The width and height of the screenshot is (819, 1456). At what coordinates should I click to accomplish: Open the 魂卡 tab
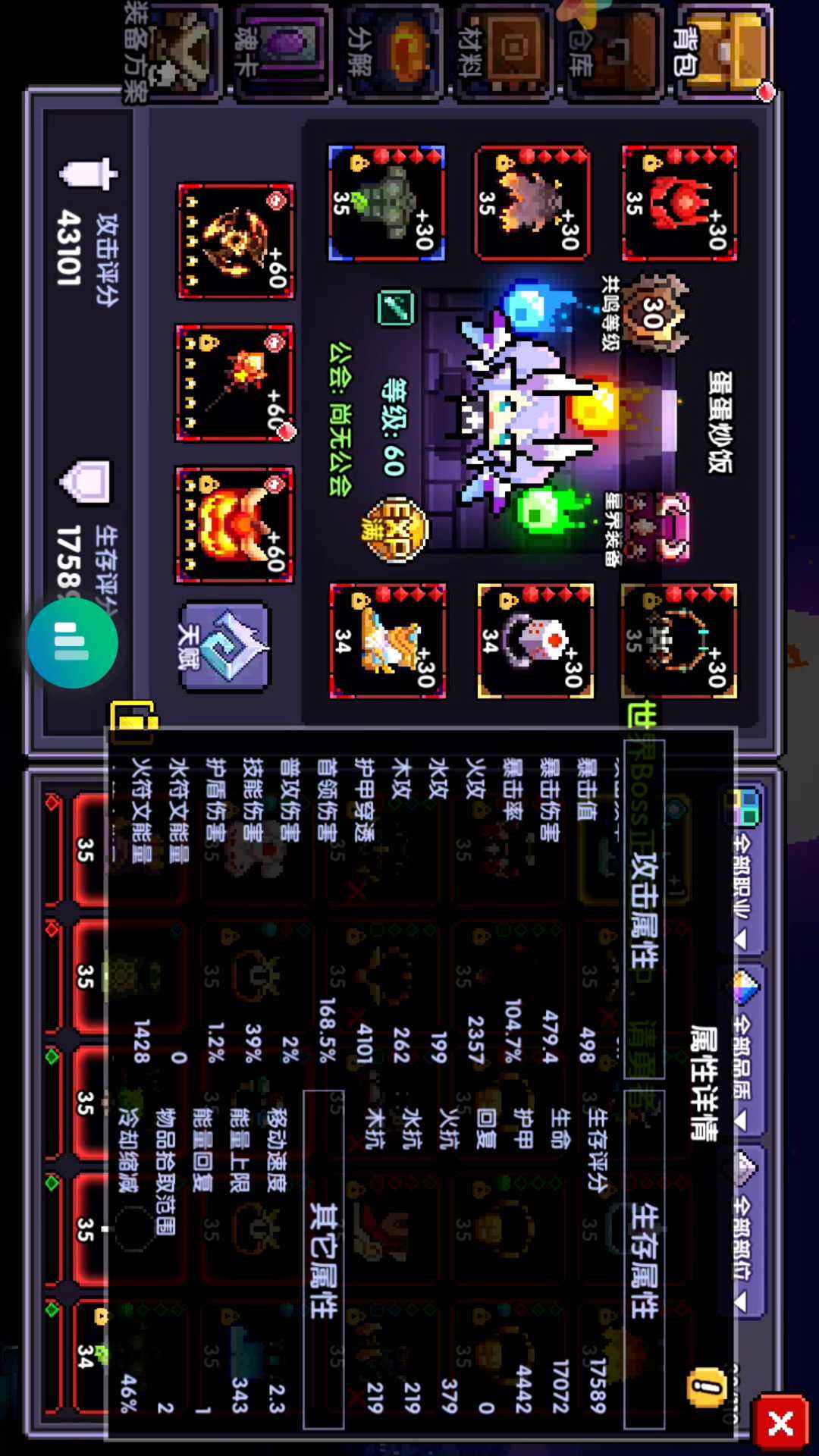point(282,52)
